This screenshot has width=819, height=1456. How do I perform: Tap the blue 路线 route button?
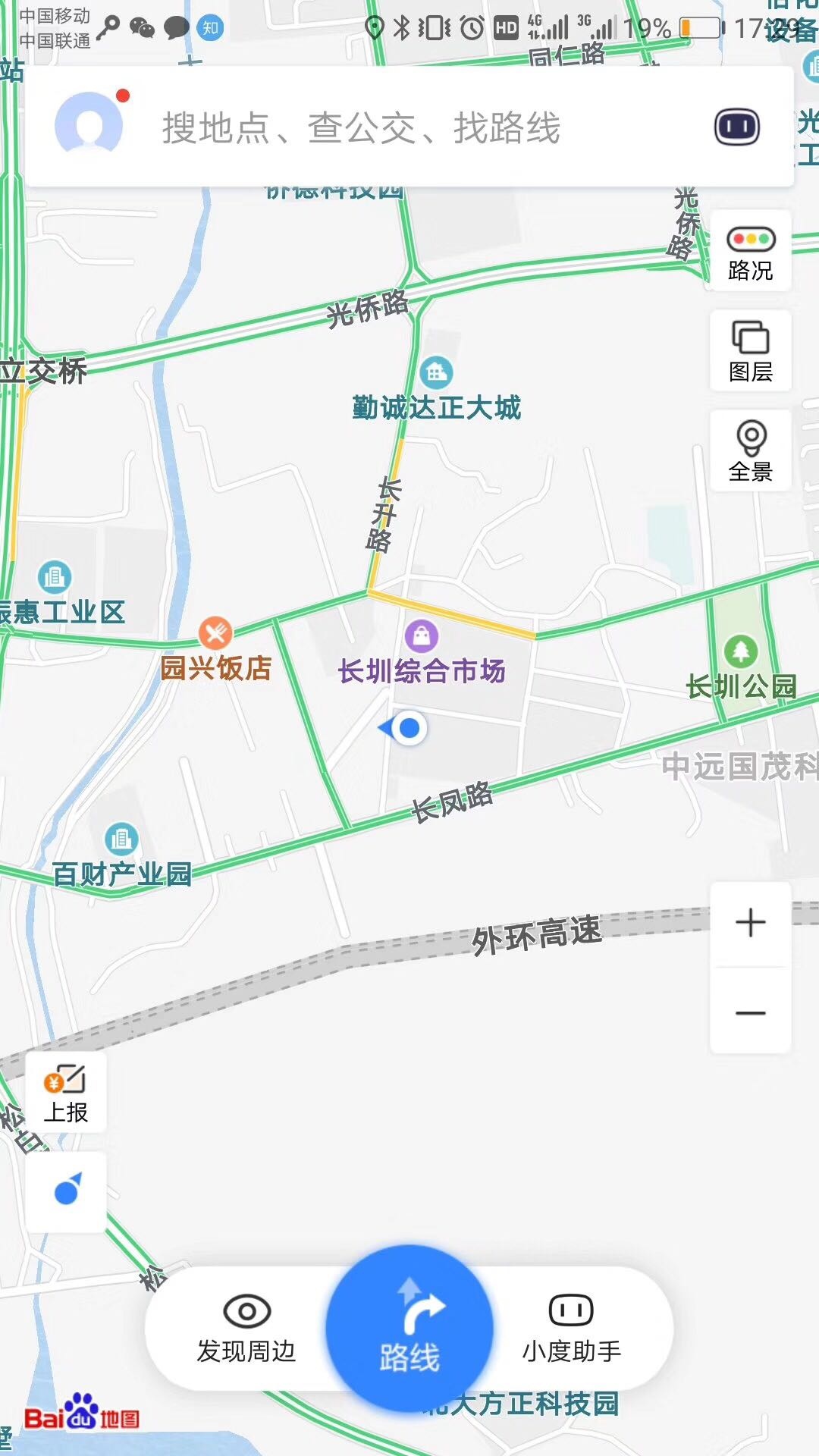(409, 1329)
